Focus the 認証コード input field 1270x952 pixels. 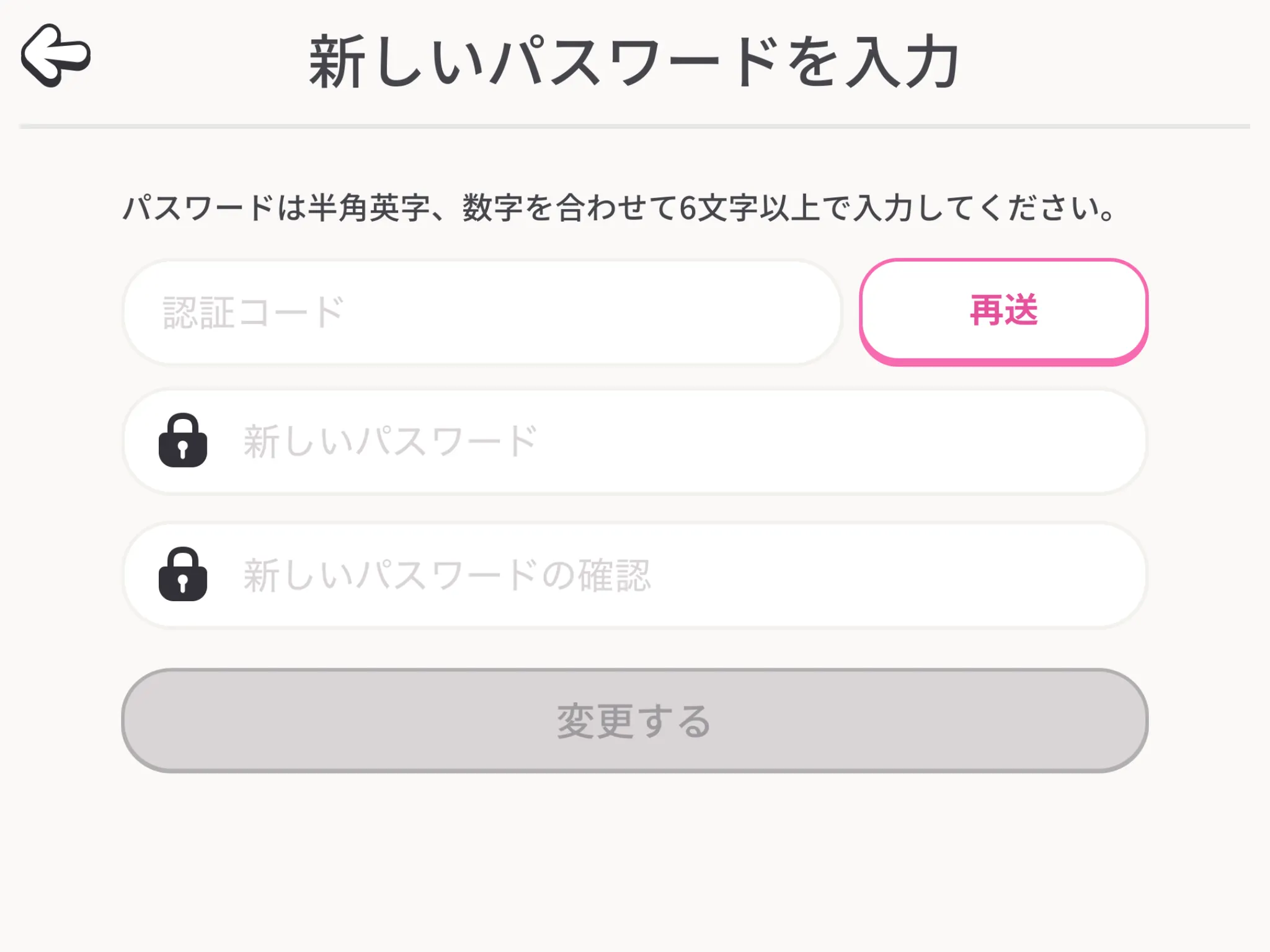[481, 312]
